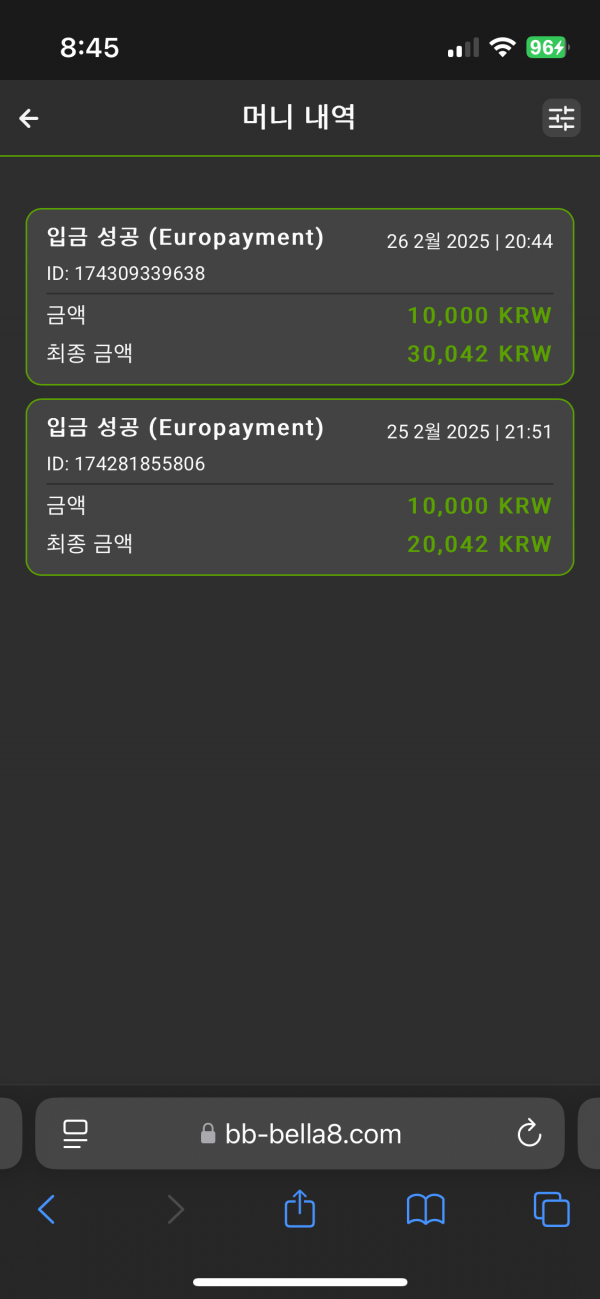Image resolution: width=600 pixels, height=1299 pixels.
Task: Open deposit record ID 174281855806
Action: pos(299,487)
